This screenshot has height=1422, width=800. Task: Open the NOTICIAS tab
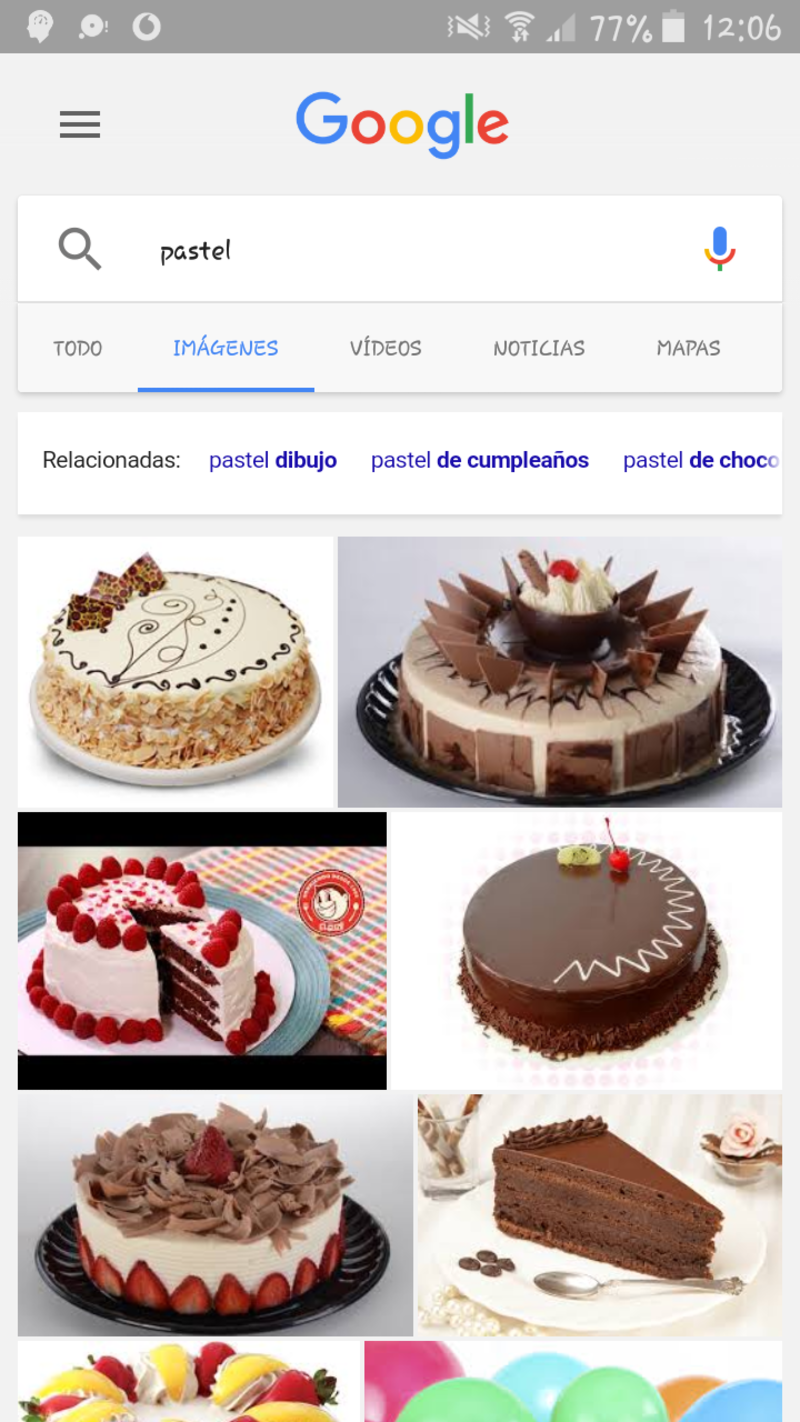(x=539, y=348)
